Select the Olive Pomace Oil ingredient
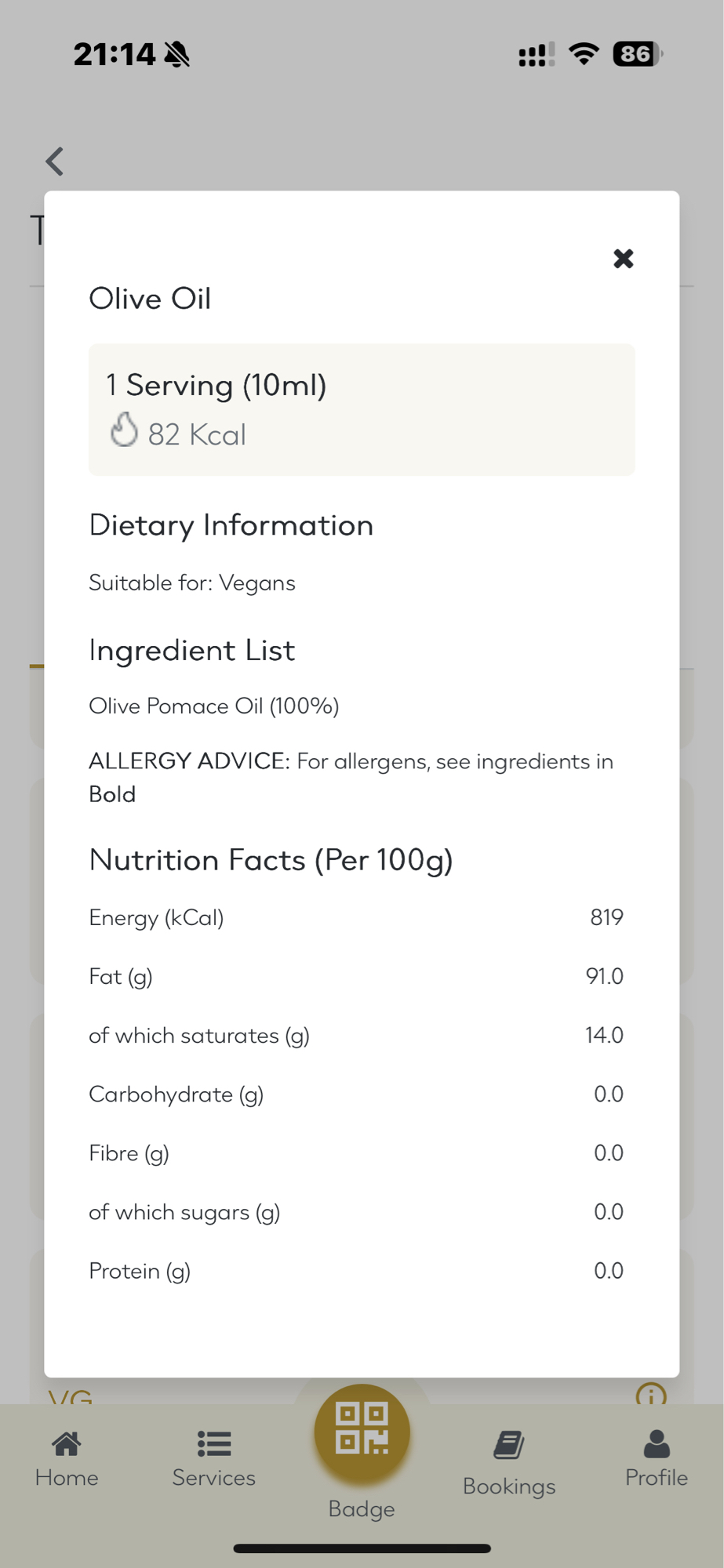This screenshot has height=1568, width=724. coord(214,706)
